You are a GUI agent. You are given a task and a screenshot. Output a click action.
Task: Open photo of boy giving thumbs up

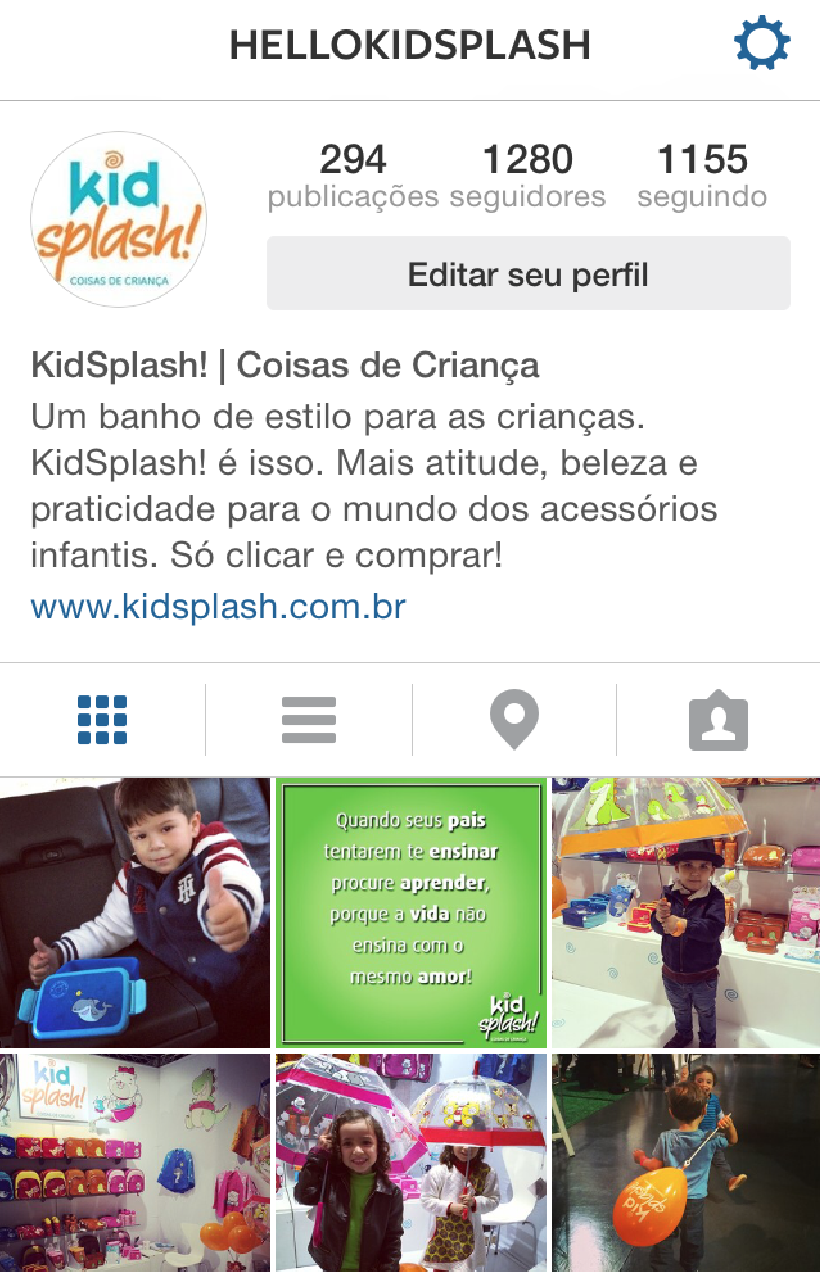[135, 913]
